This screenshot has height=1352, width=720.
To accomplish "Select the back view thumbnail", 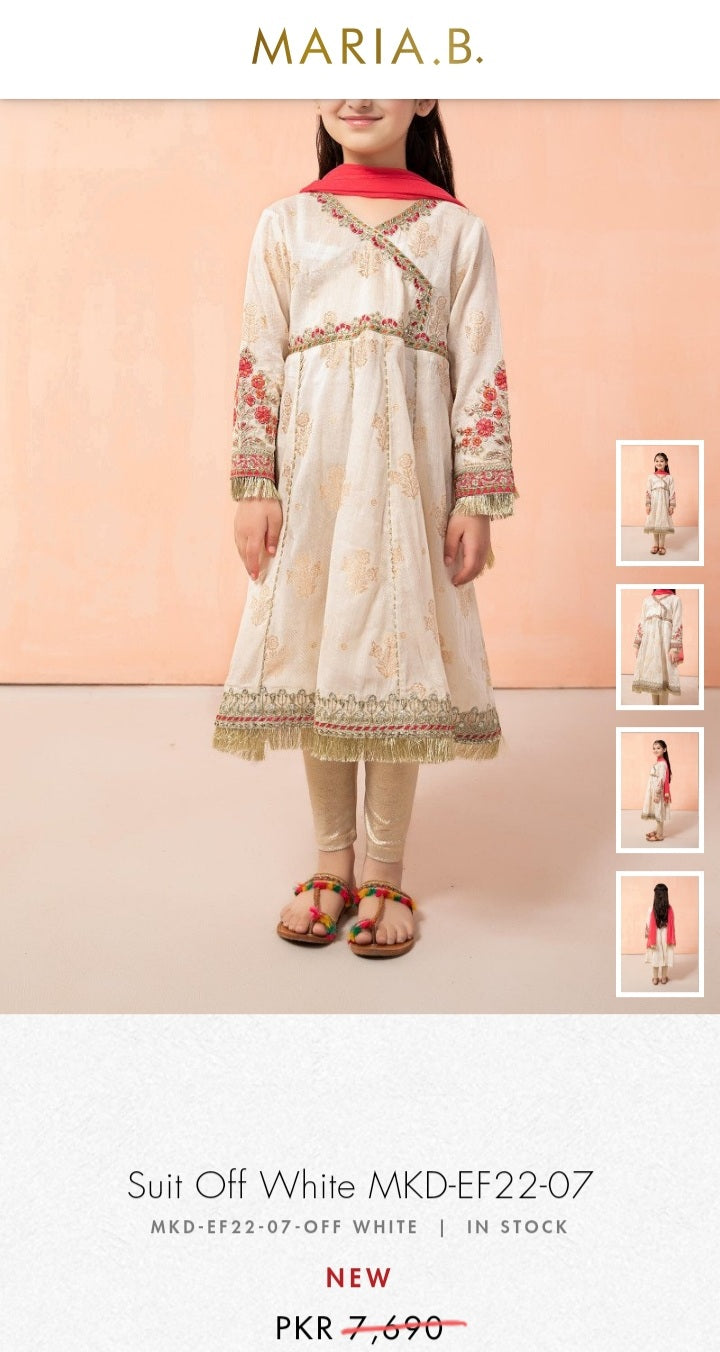I will (x=659, y=934).
